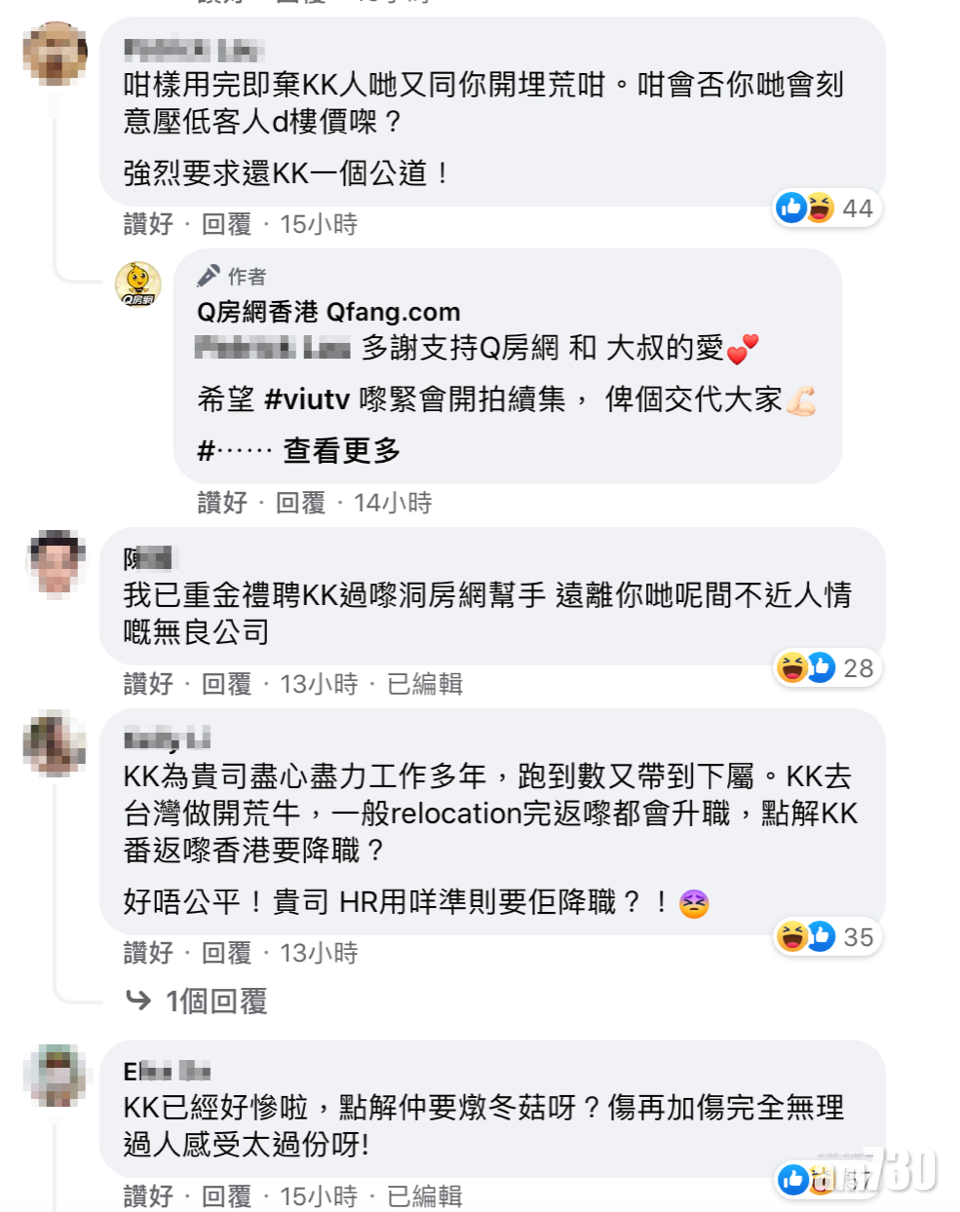
Task: Like the comment asking about HR降職準則
Action: click(148, 953)
